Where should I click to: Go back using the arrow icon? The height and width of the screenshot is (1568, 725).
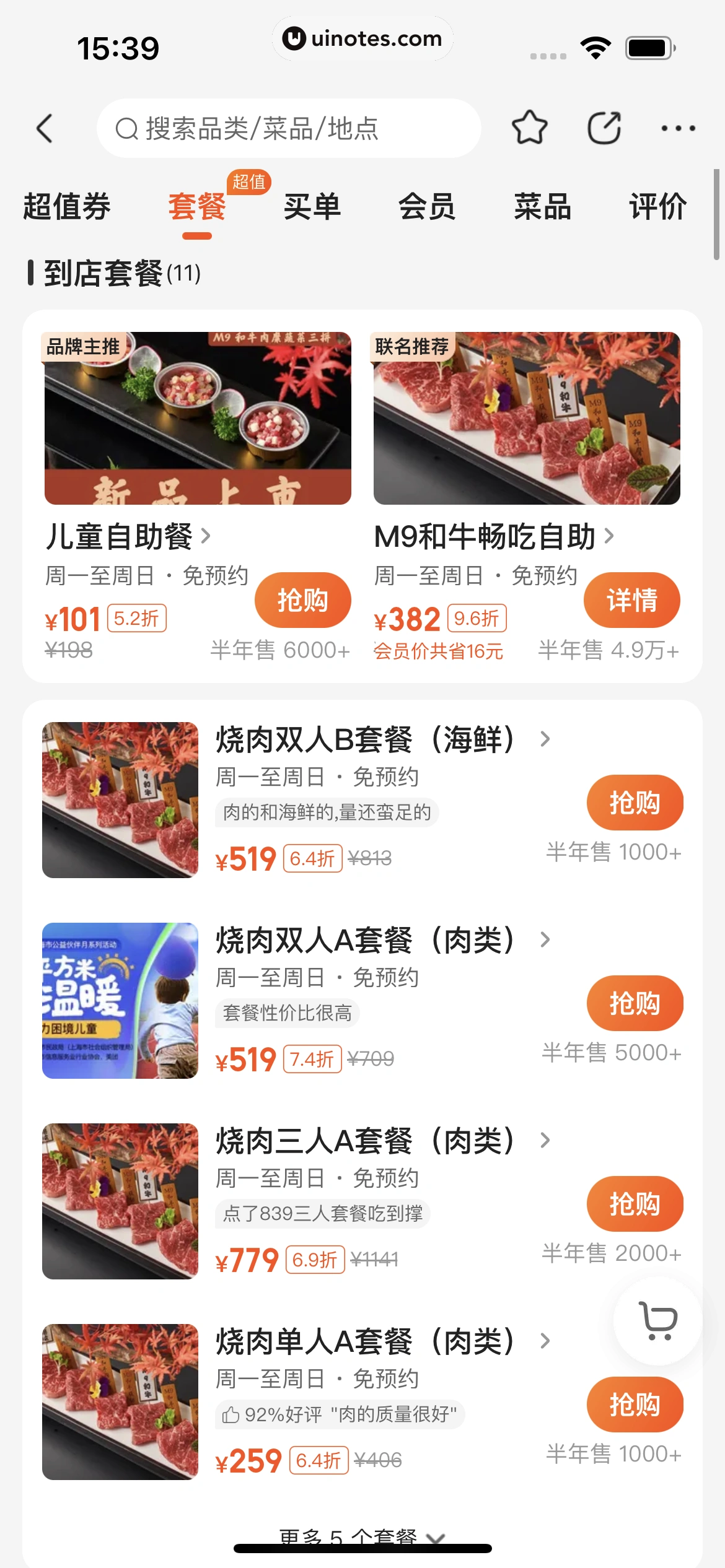pos(45,129)
